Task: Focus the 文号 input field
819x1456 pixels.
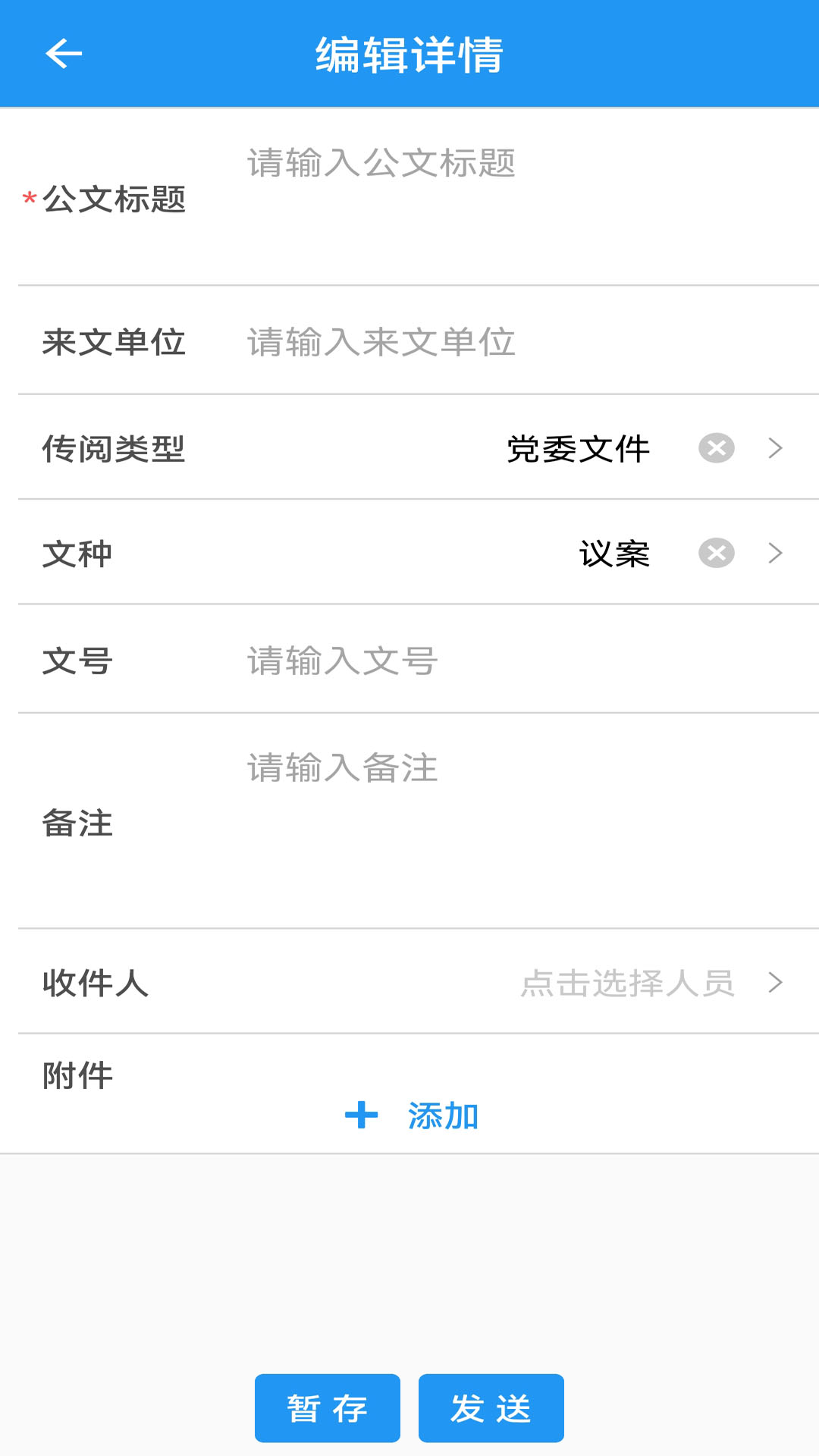Action: (x=516, y=661)
